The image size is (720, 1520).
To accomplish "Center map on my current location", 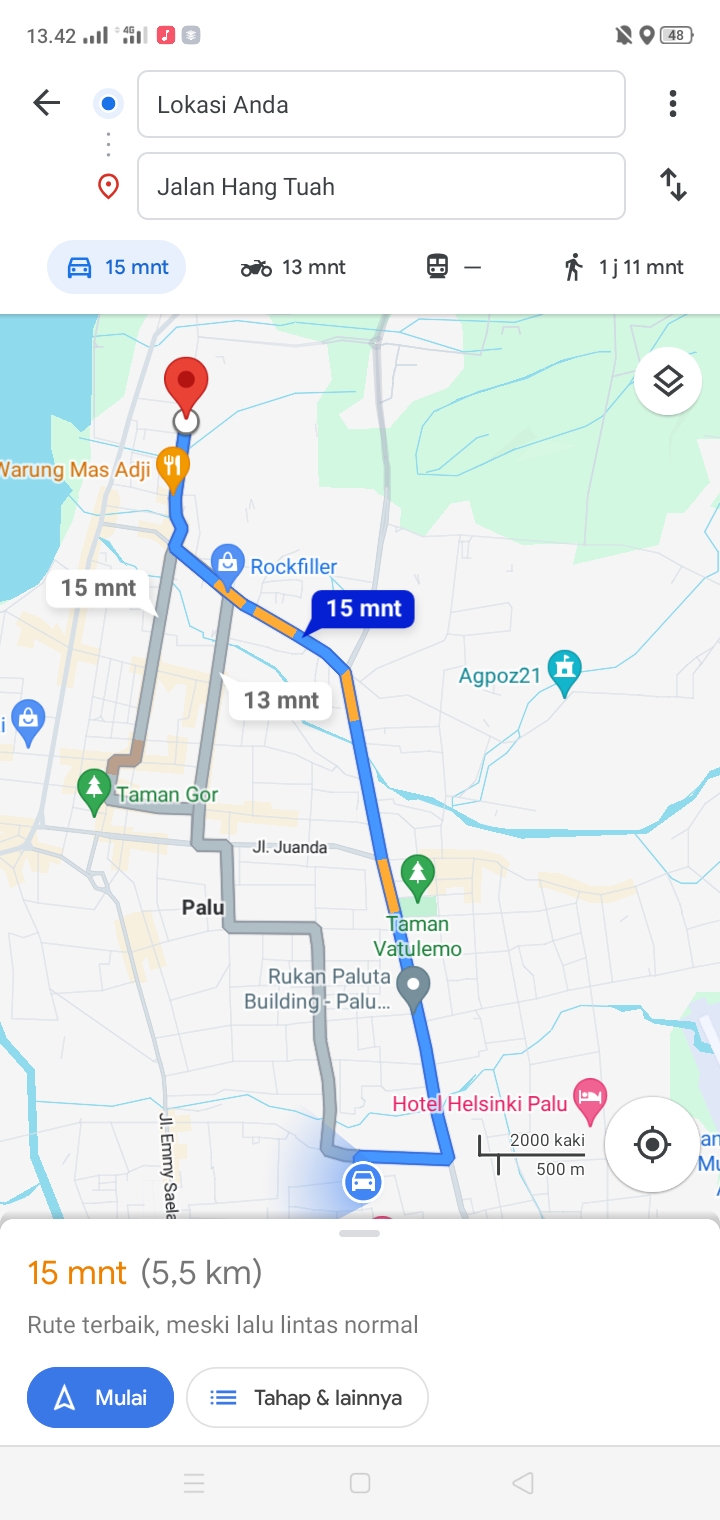I will pos(652,1144).
